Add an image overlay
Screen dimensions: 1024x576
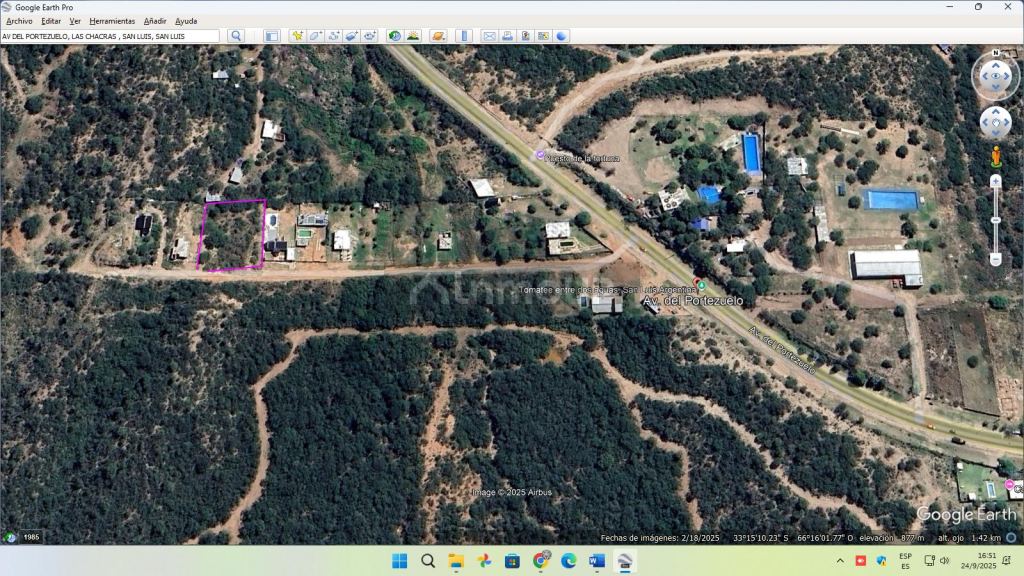(351, 36)
